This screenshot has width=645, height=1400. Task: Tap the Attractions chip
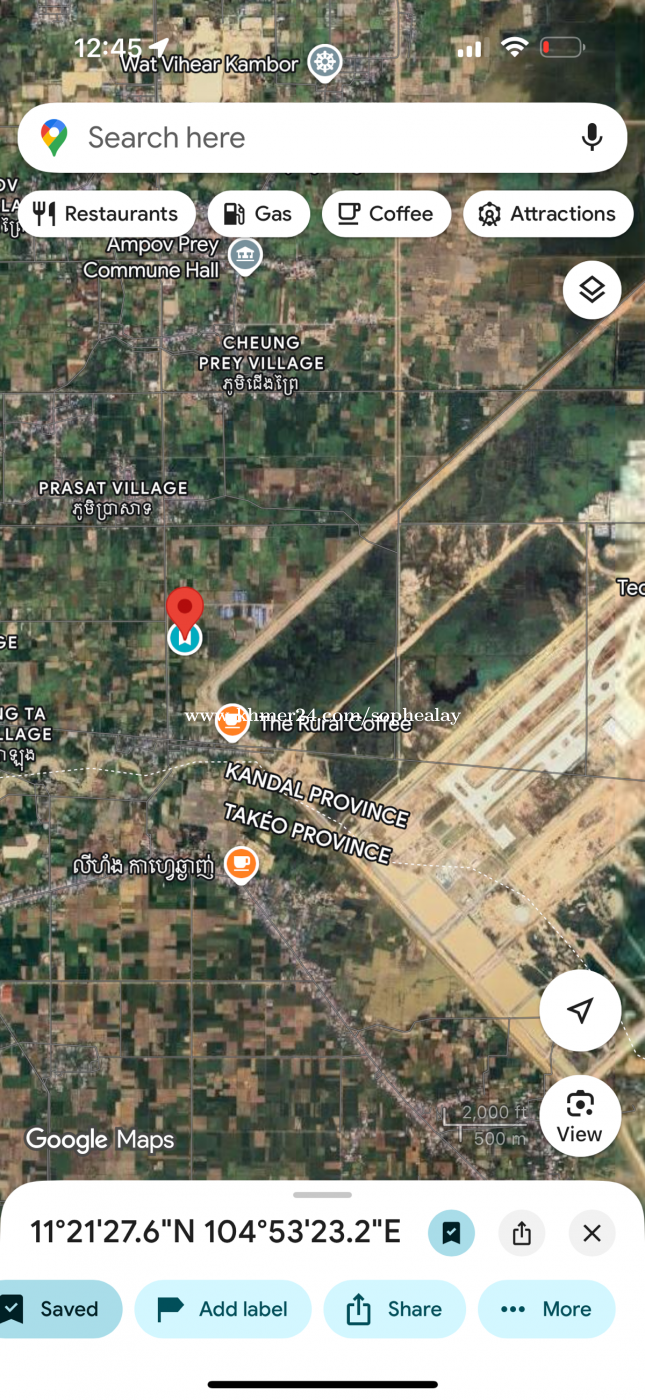coord(547,214)
